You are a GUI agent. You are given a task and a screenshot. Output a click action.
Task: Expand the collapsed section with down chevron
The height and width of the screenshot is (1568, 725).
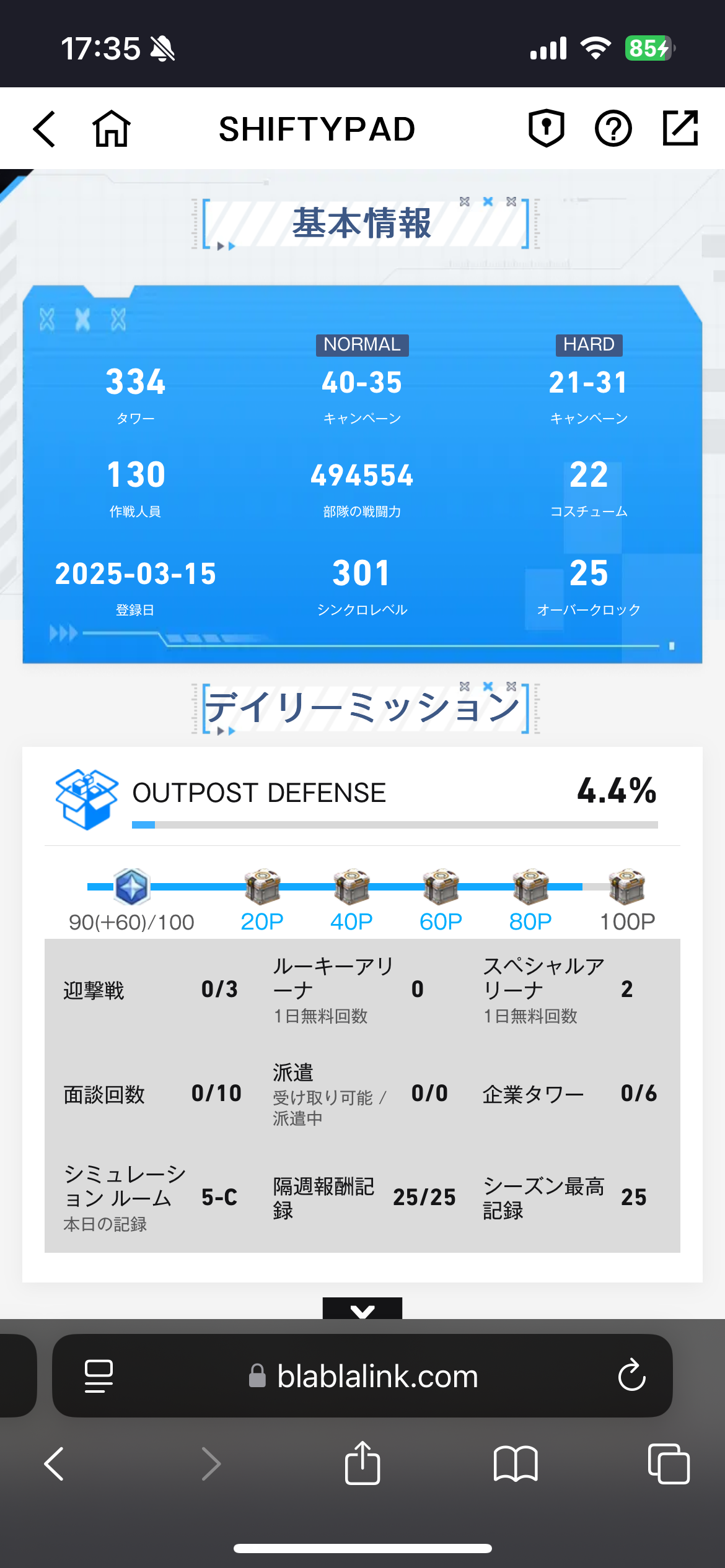tap(362, 1308)
